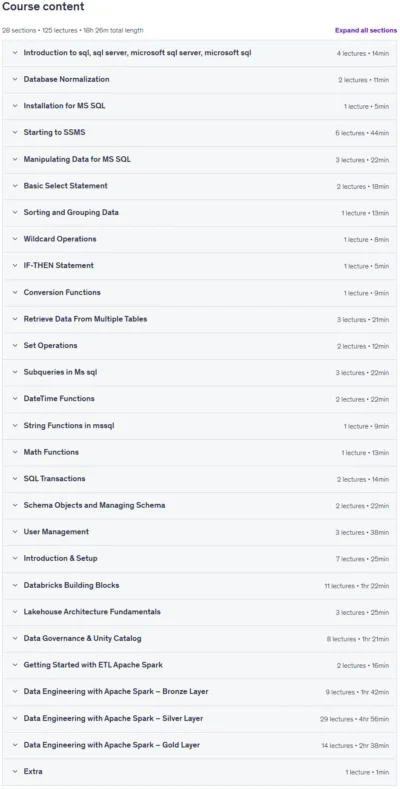The image size is (400, 789).
Task: Open the Starting to SSMS section
Action: pos(199,133)
